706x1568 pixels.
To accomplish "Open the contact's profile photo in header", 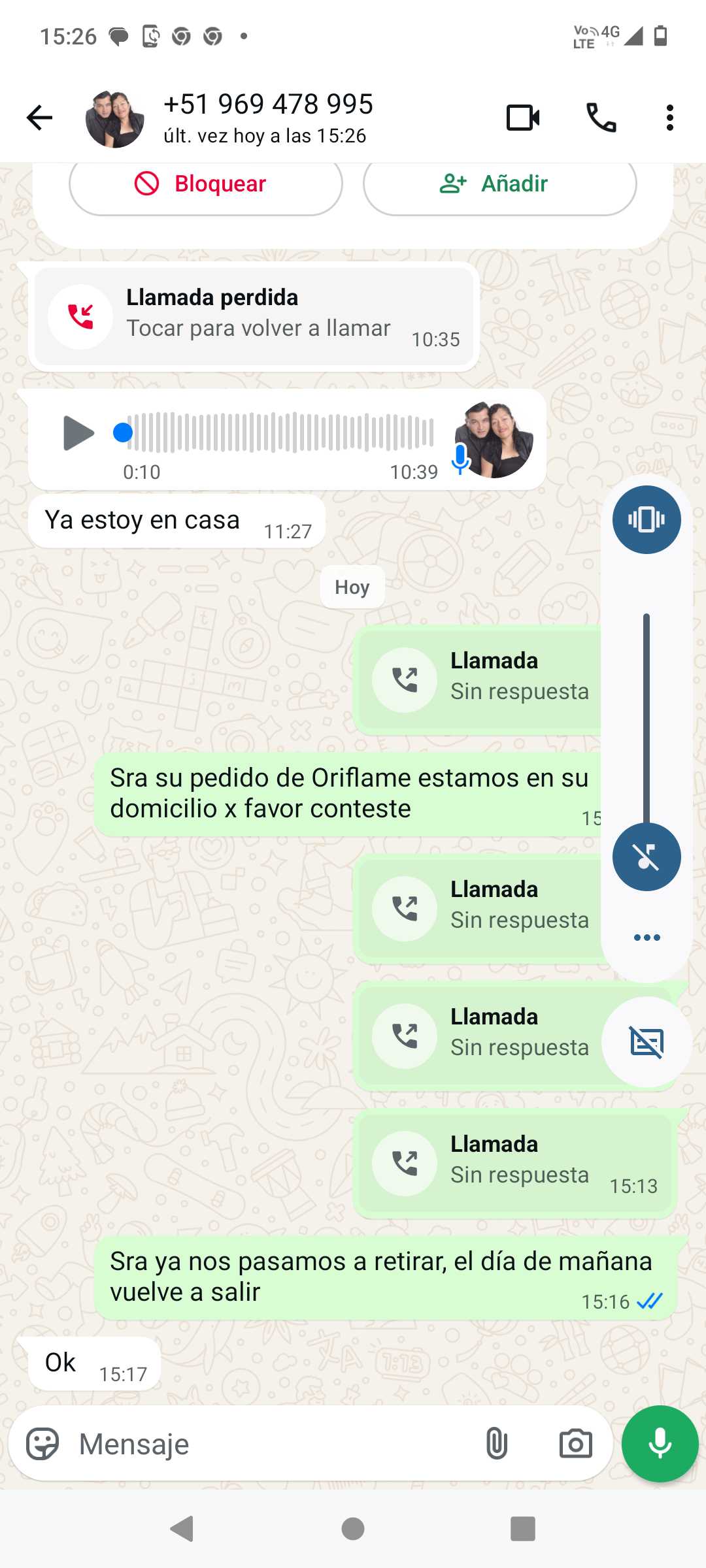I will [x=115, y=119].
